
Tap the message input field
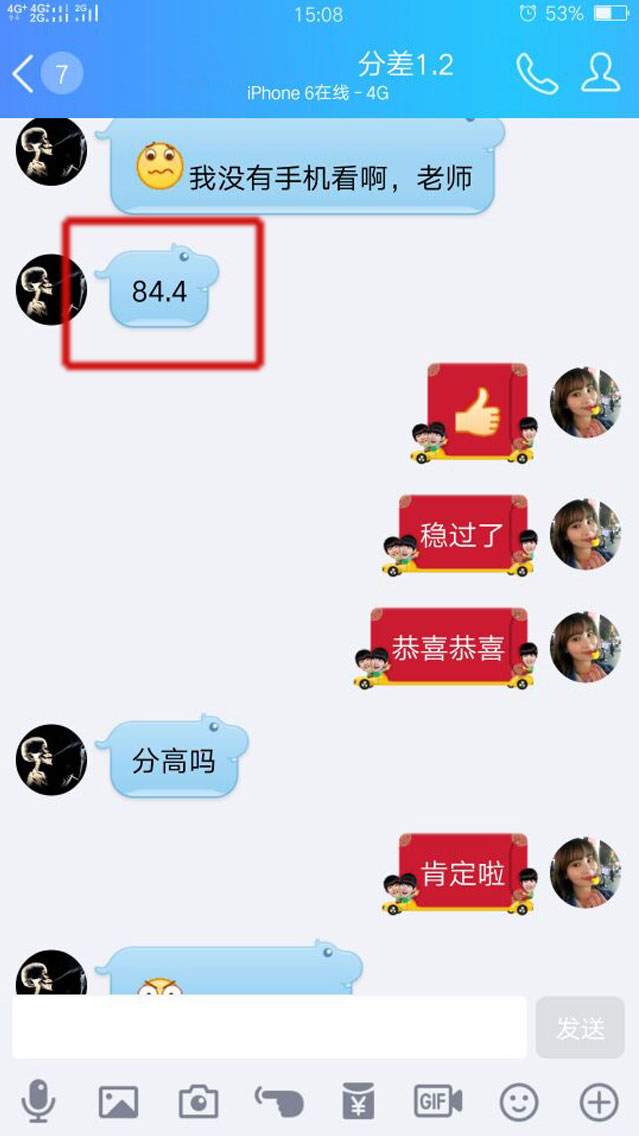(x=269, y=1027)
